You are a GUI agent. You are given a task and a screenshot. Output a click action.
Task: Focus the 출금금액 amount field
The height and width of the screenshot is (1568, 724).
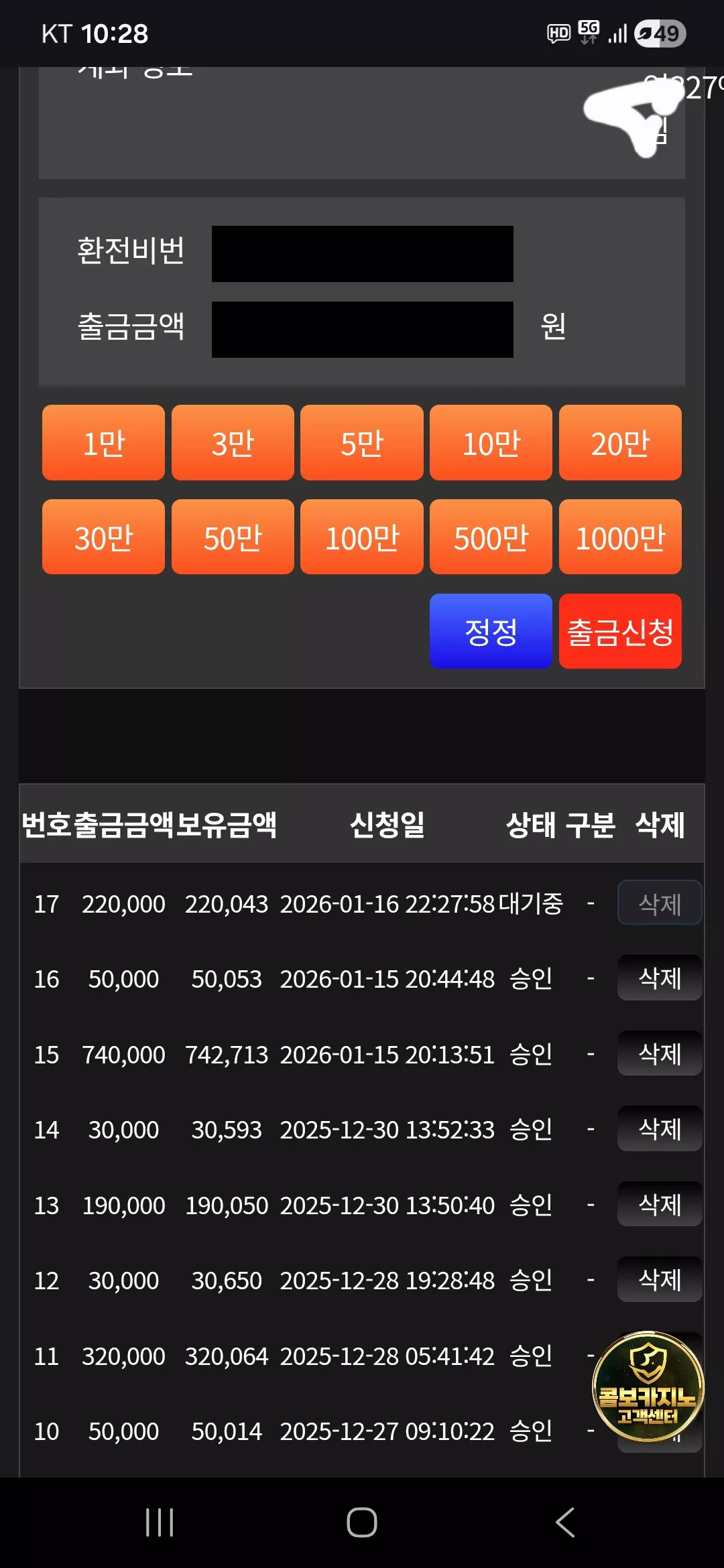pos(363,330)
